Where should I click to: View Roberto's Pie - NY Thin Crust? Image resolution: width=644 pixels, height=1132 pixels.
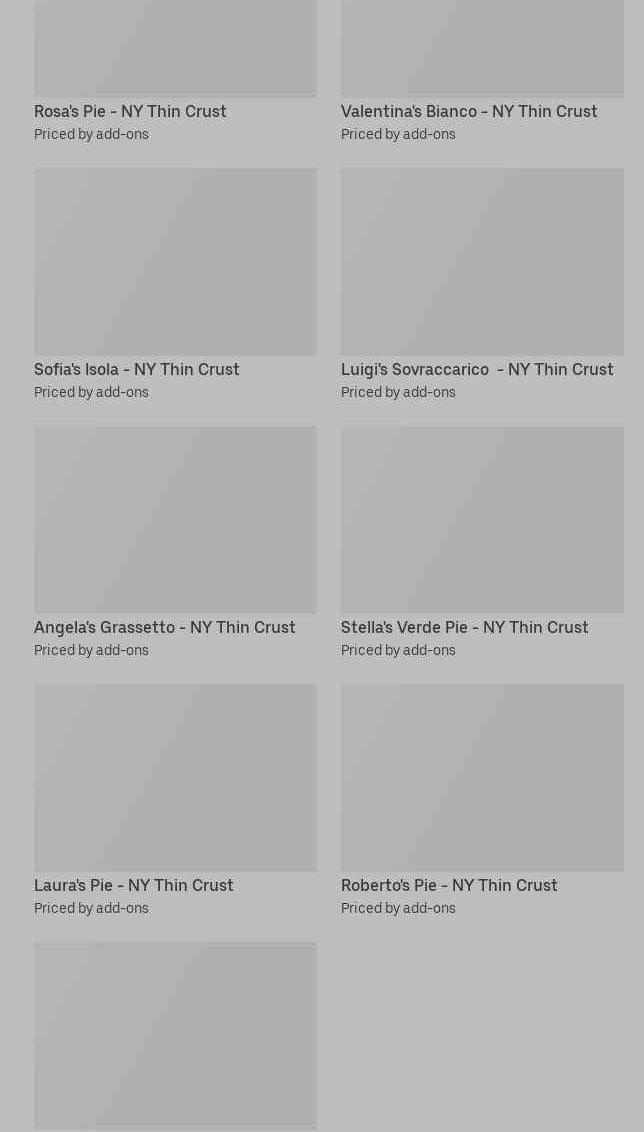(449, 885)
